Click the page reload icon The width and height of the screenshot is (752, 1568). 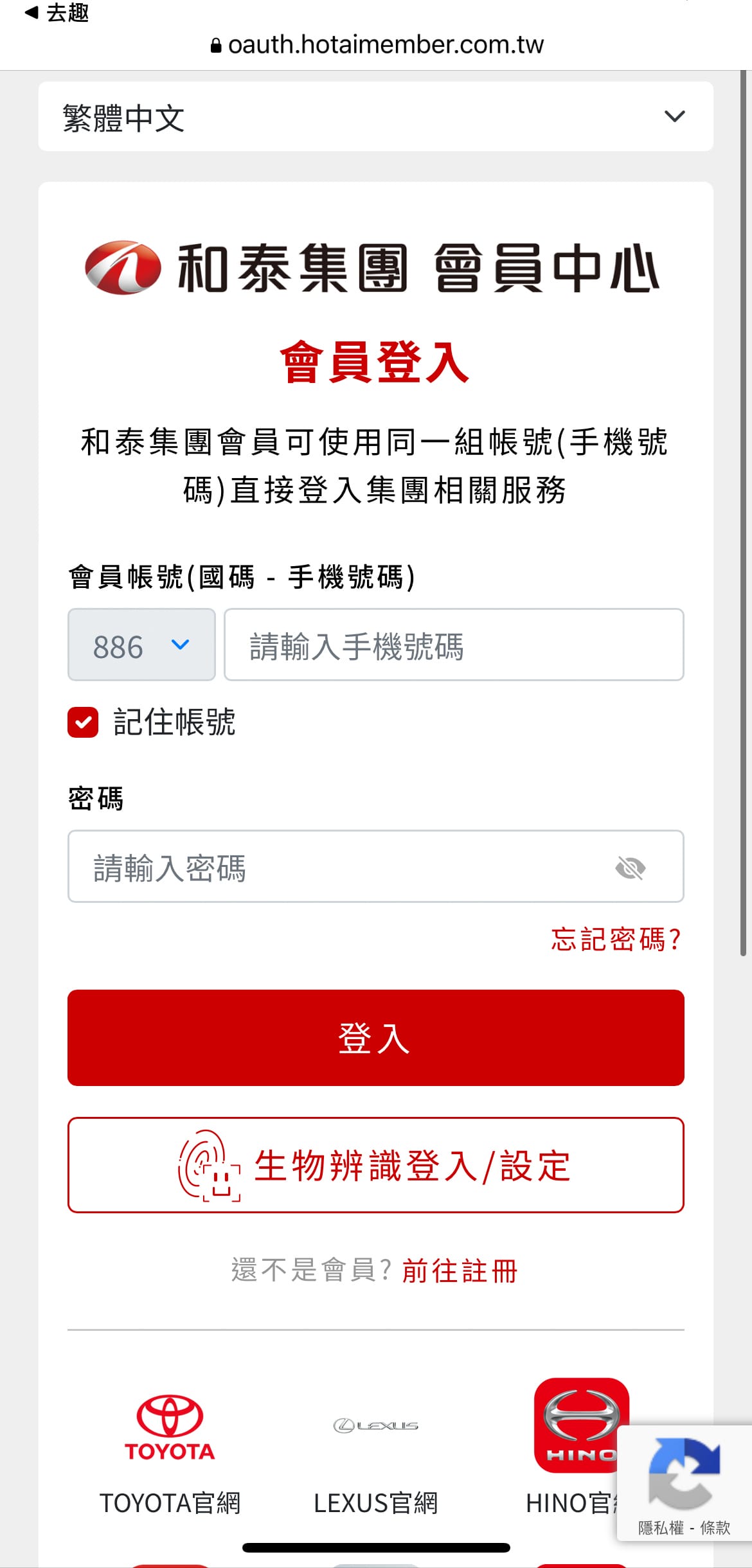coord(685,1471)
